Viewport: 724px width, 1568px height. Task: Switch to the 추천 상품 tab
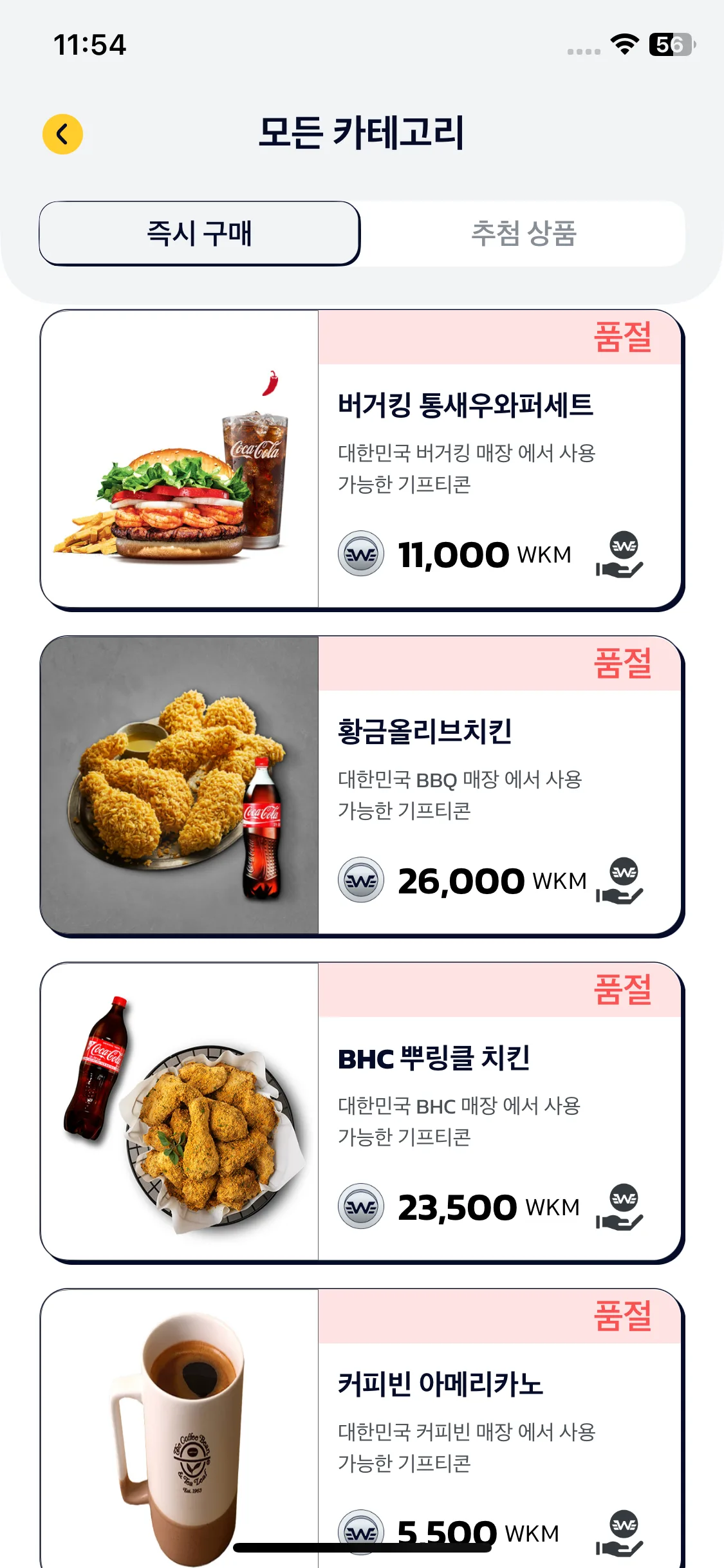tap(523, 233)
